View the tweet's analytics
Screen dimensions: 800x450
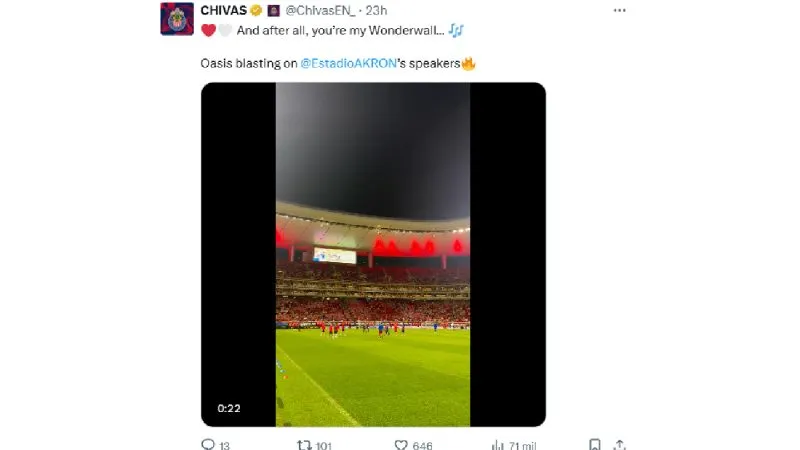[x=497, y=444]
